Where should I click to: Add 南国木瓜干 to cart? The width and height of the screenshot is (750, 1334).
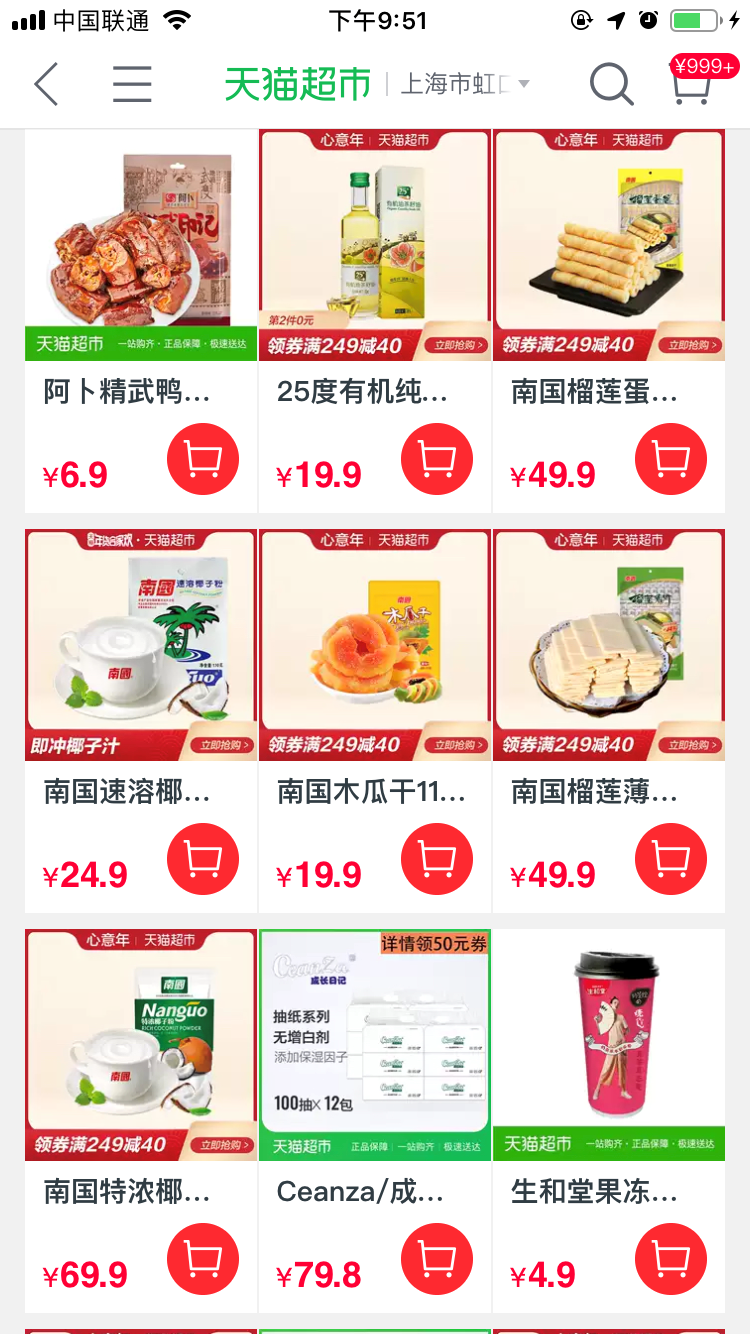click(x=437, y=859)
